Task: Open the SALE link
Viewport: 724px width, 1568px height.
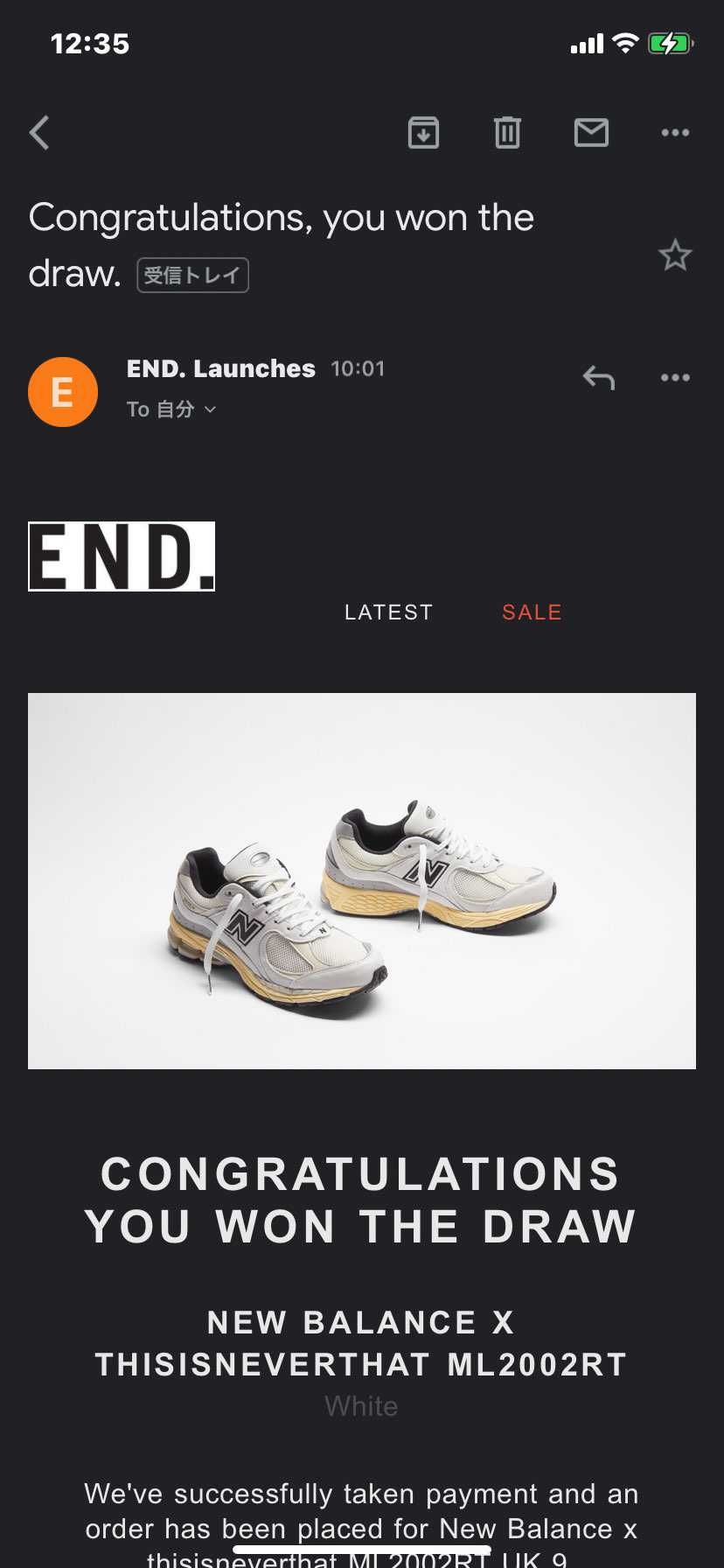Action: click(532, 612)
